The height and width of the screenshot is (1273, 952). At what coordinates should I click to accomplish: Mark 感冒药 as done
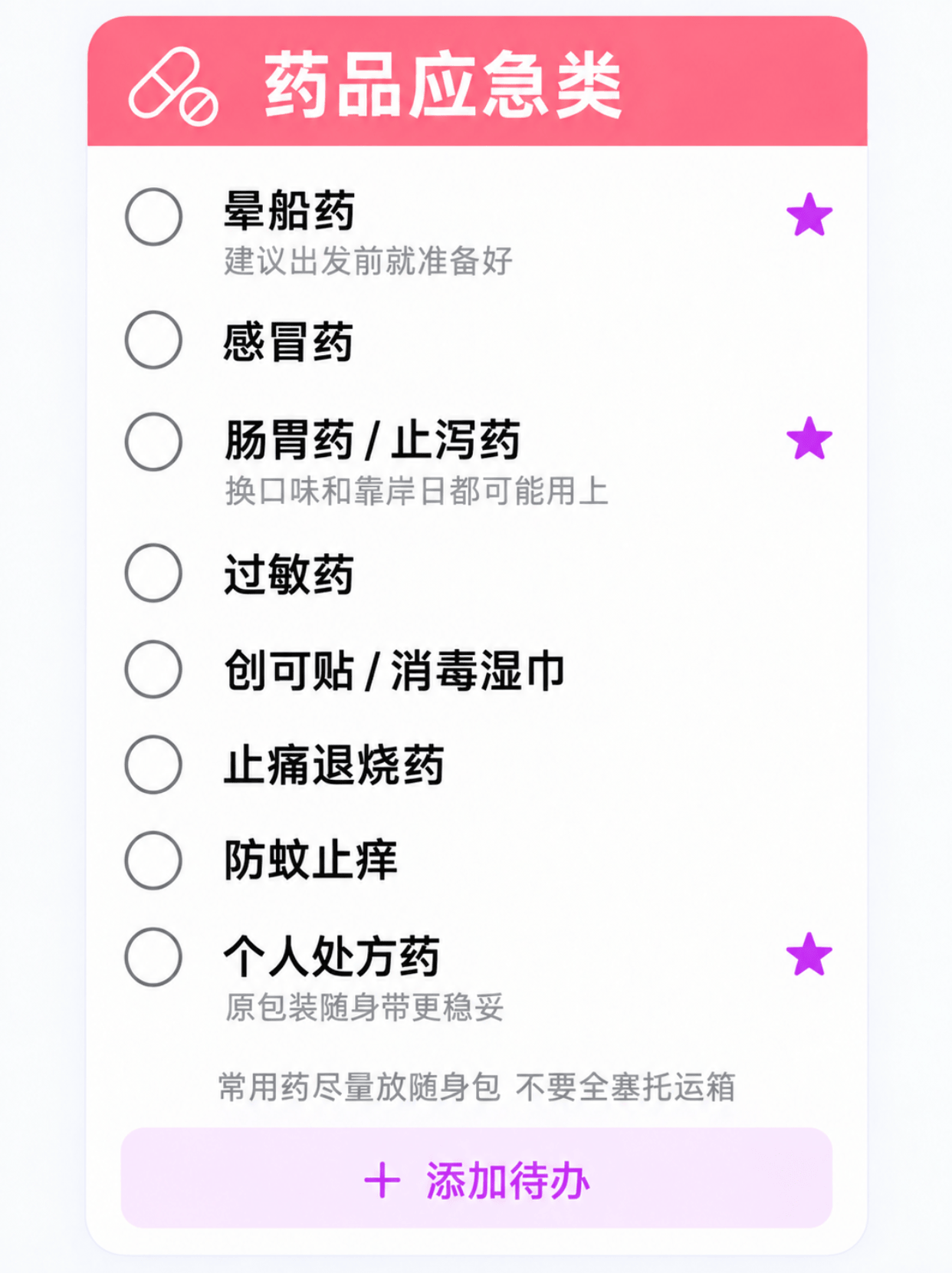pyautogui.click(x=153, y=340)
